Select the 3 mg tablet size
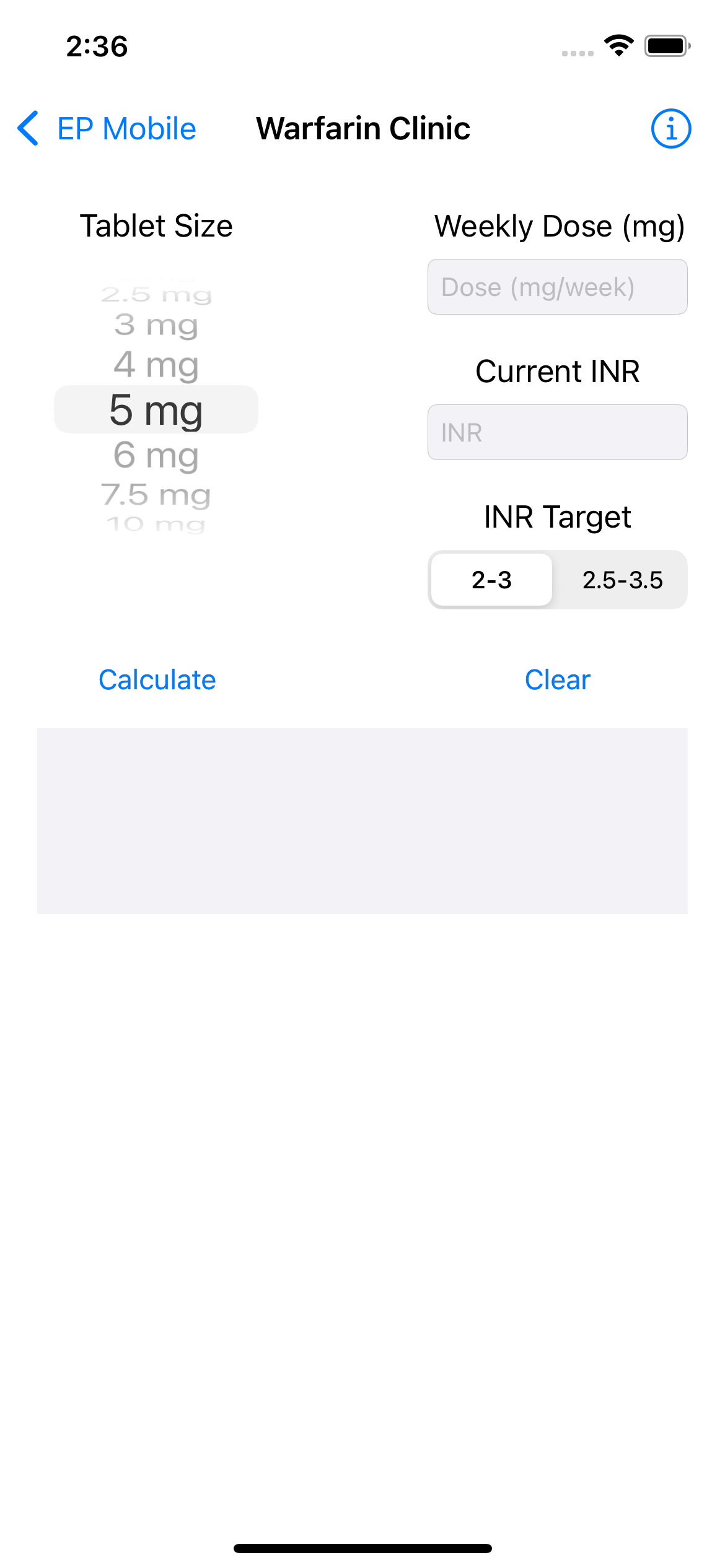 156,324
